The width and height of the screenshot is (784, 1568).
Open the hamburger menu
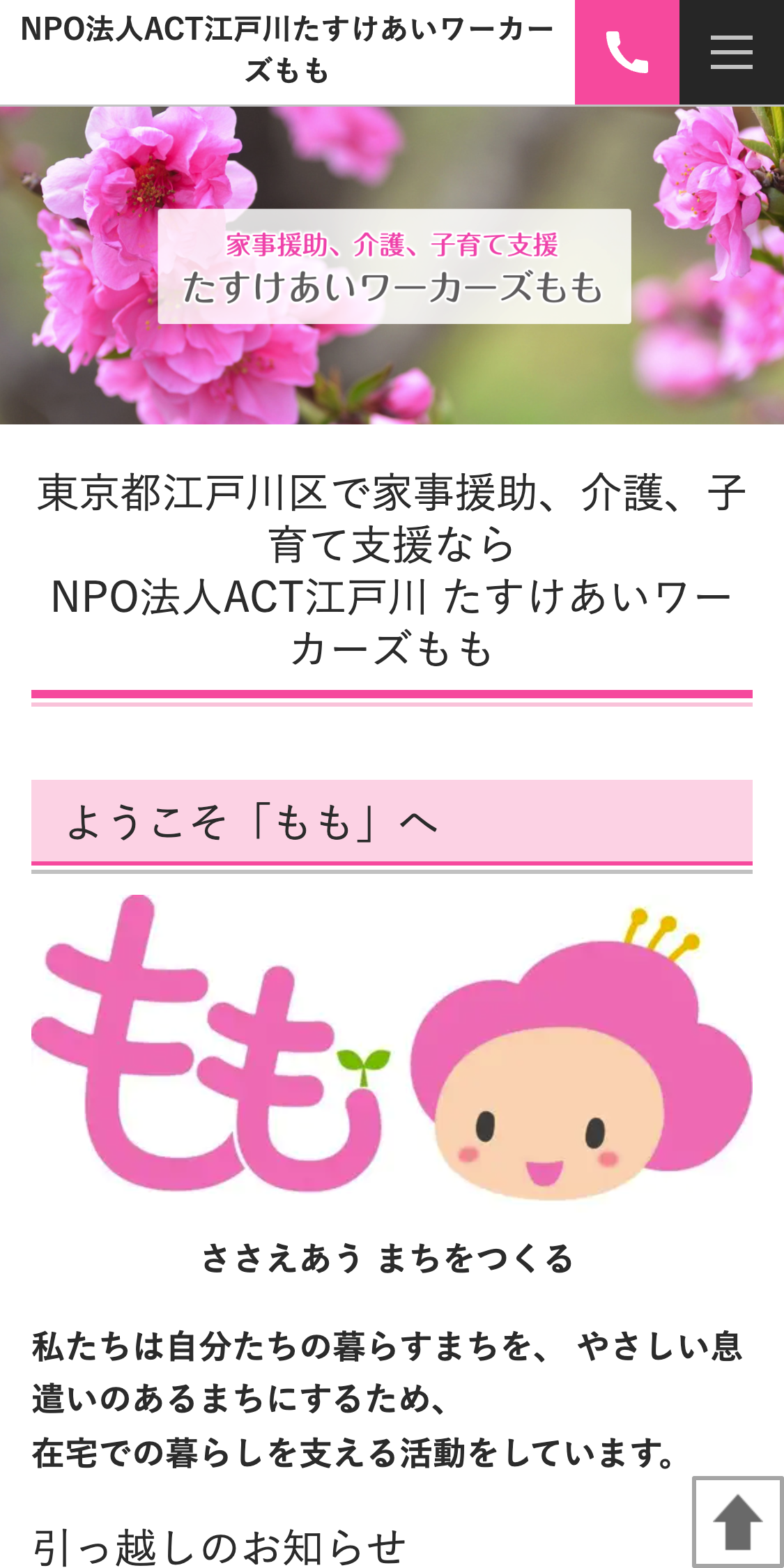click(732, 52)
